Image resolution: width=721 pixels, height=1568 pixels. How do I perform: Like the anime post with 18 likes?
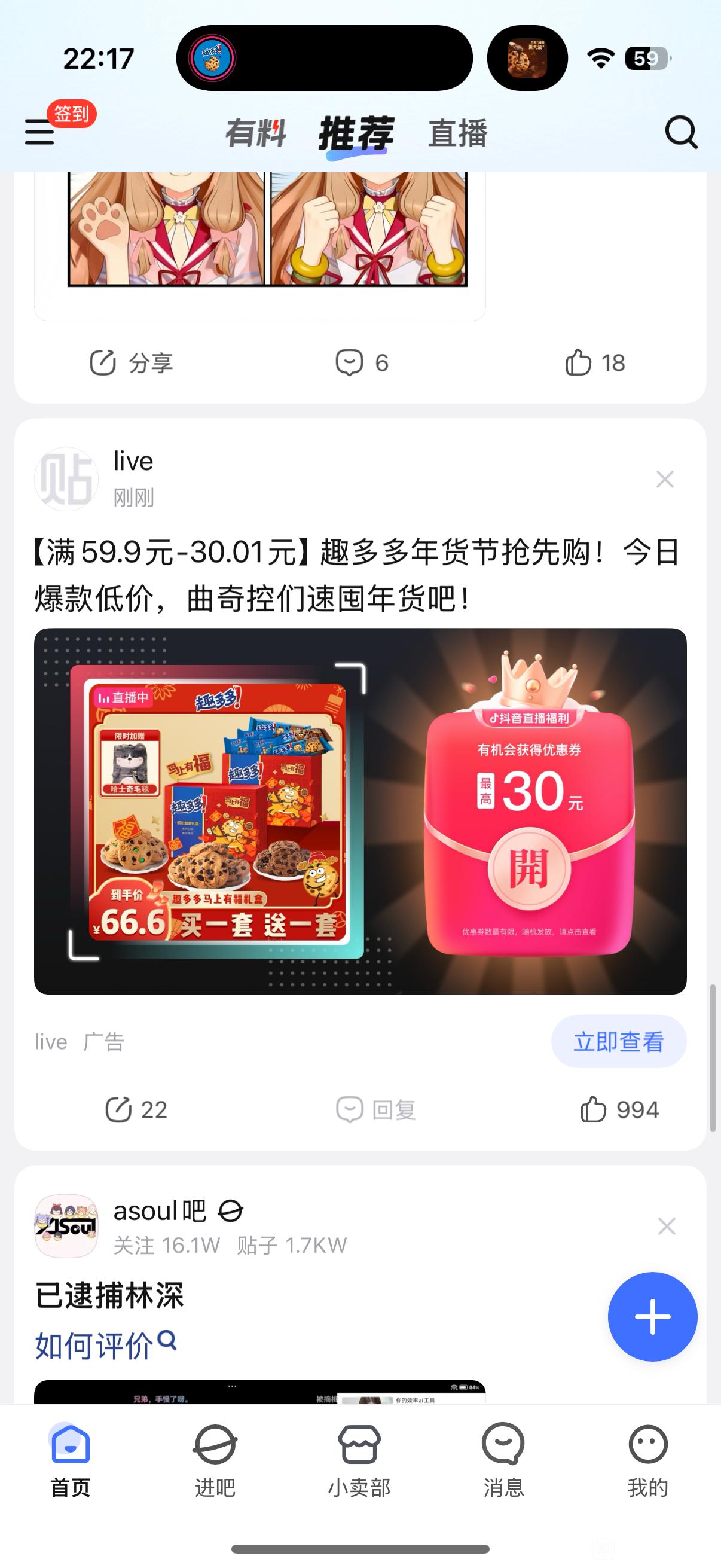click(595, 363)
